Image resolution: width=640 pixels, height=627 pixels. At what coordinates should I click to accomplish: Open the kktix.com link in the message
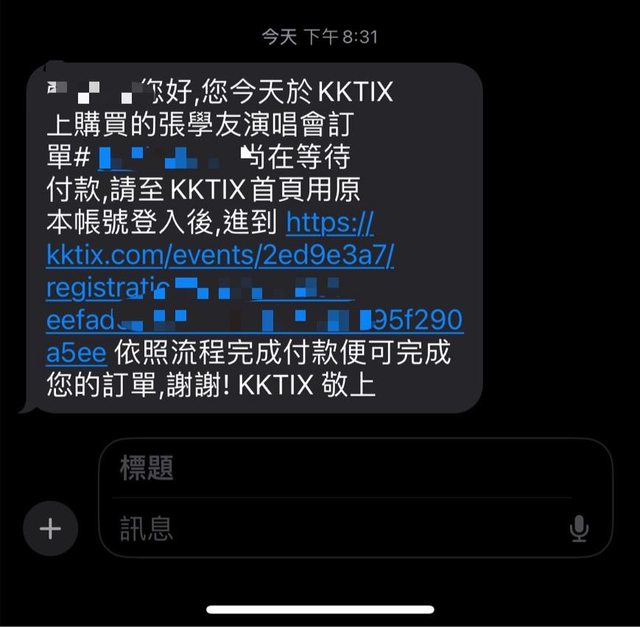(220, 256)
